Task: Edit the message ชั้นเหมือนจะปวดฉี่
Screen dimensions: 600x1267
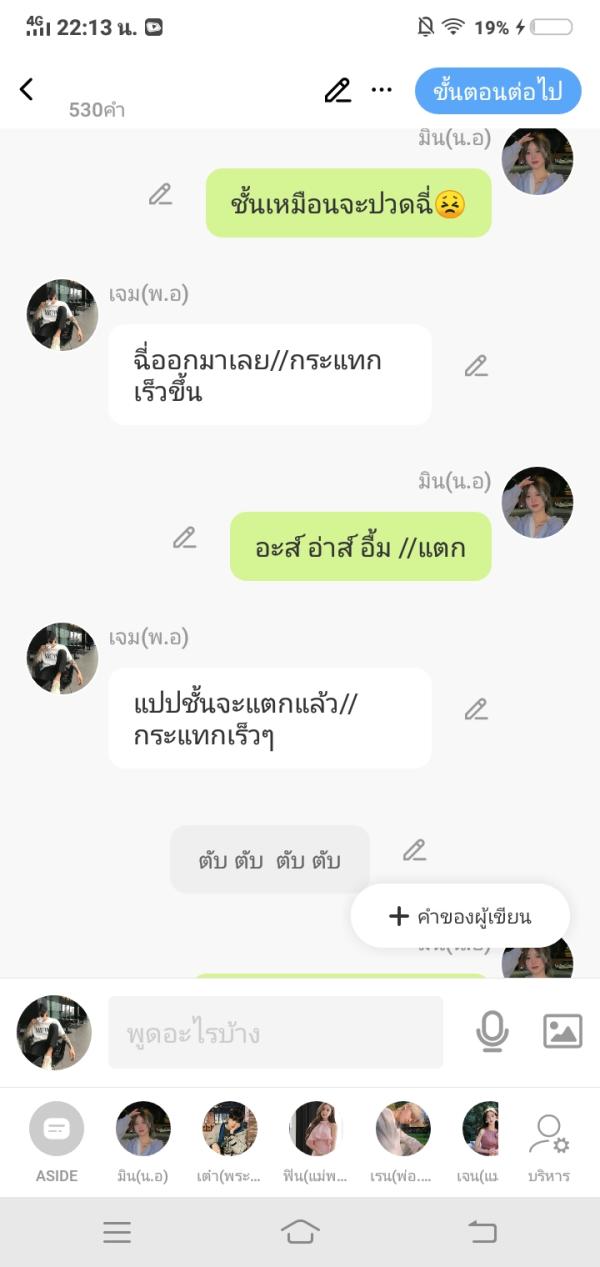Action: [160, 195]
